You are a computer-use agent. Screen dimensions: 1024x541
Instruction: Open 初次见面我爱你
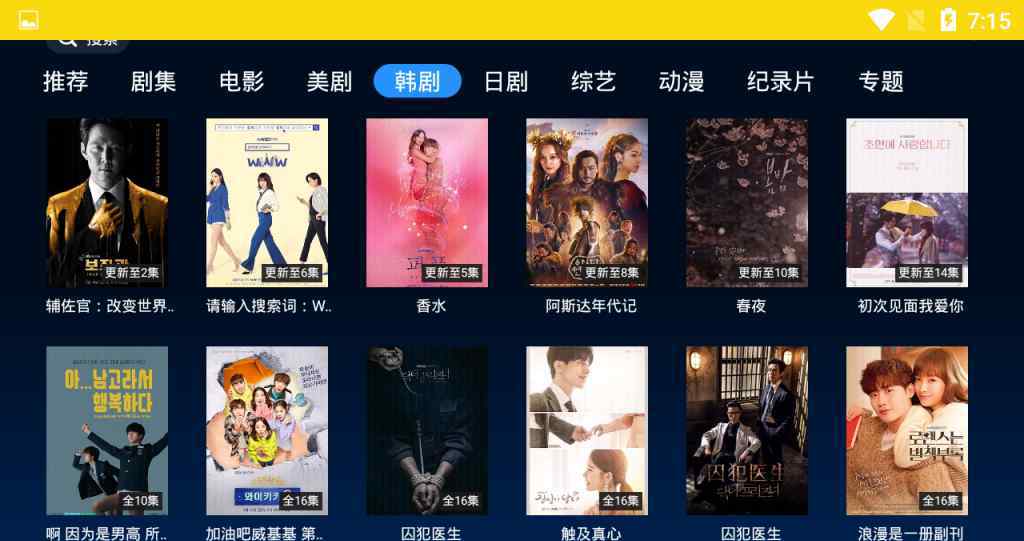click(907, 203)
